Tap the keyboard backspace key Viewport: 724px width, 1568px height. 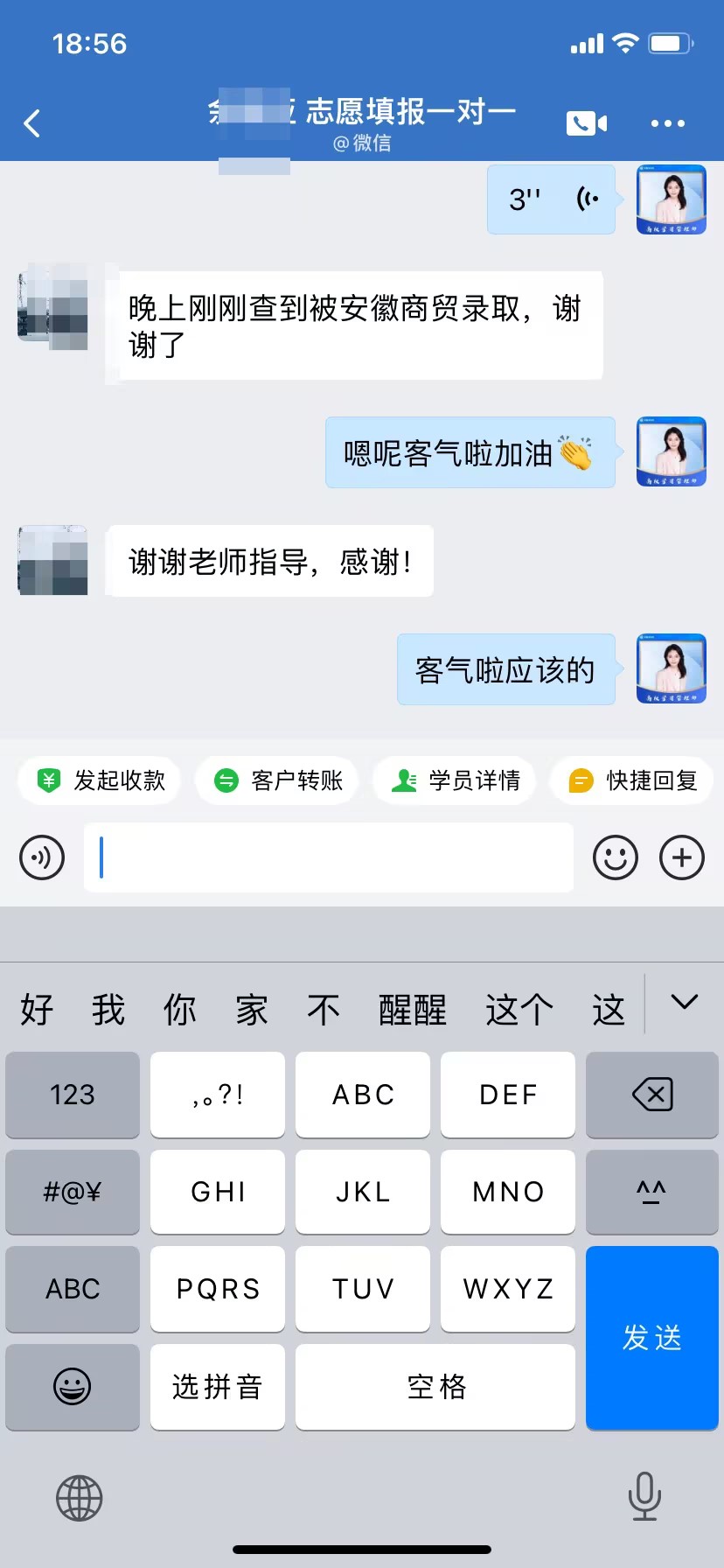[x=652, y=1094]
